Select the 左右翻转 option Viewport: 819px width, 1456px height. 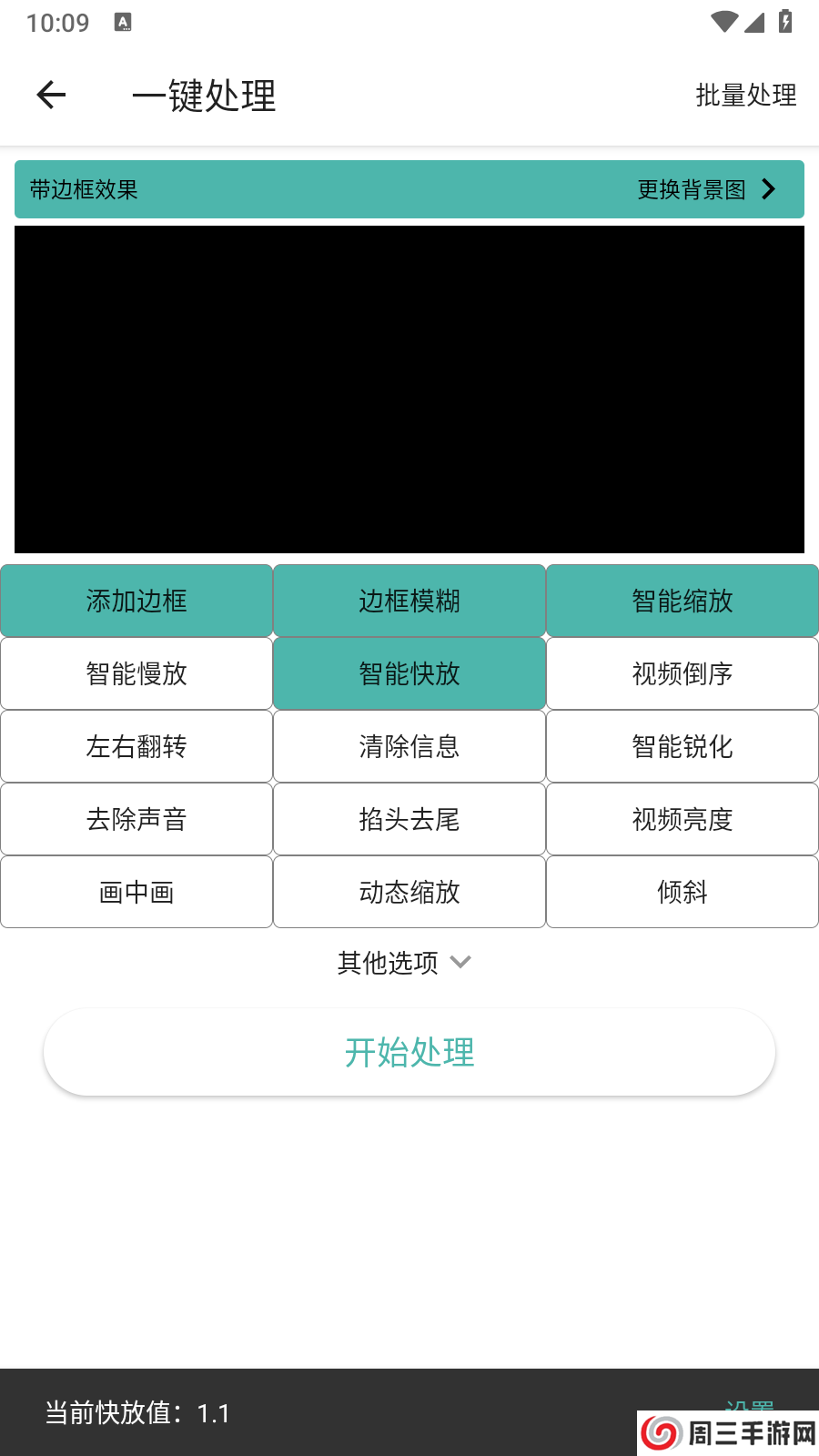[x=136, y=746]
